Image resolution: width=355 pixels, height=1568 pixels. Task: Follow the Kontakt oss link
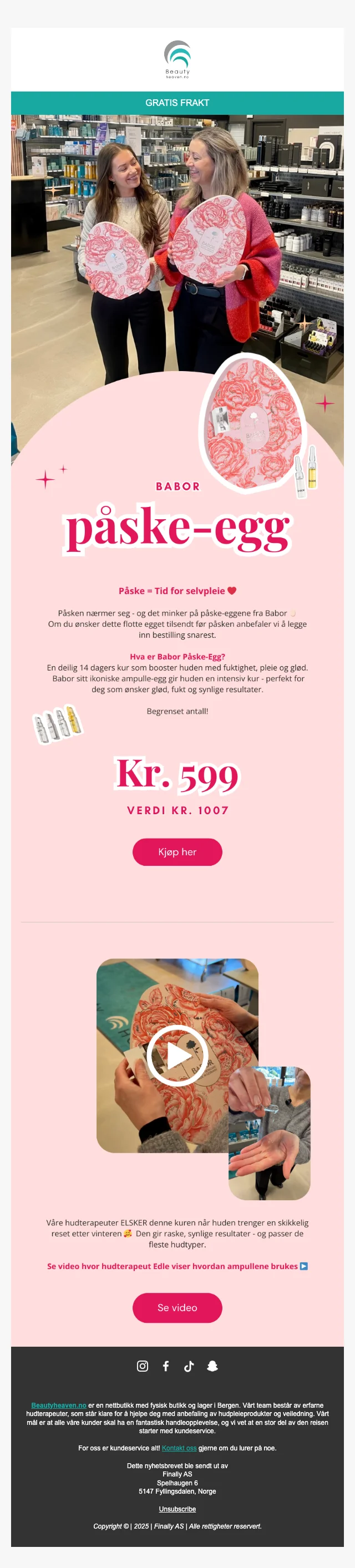(179, 1448)
